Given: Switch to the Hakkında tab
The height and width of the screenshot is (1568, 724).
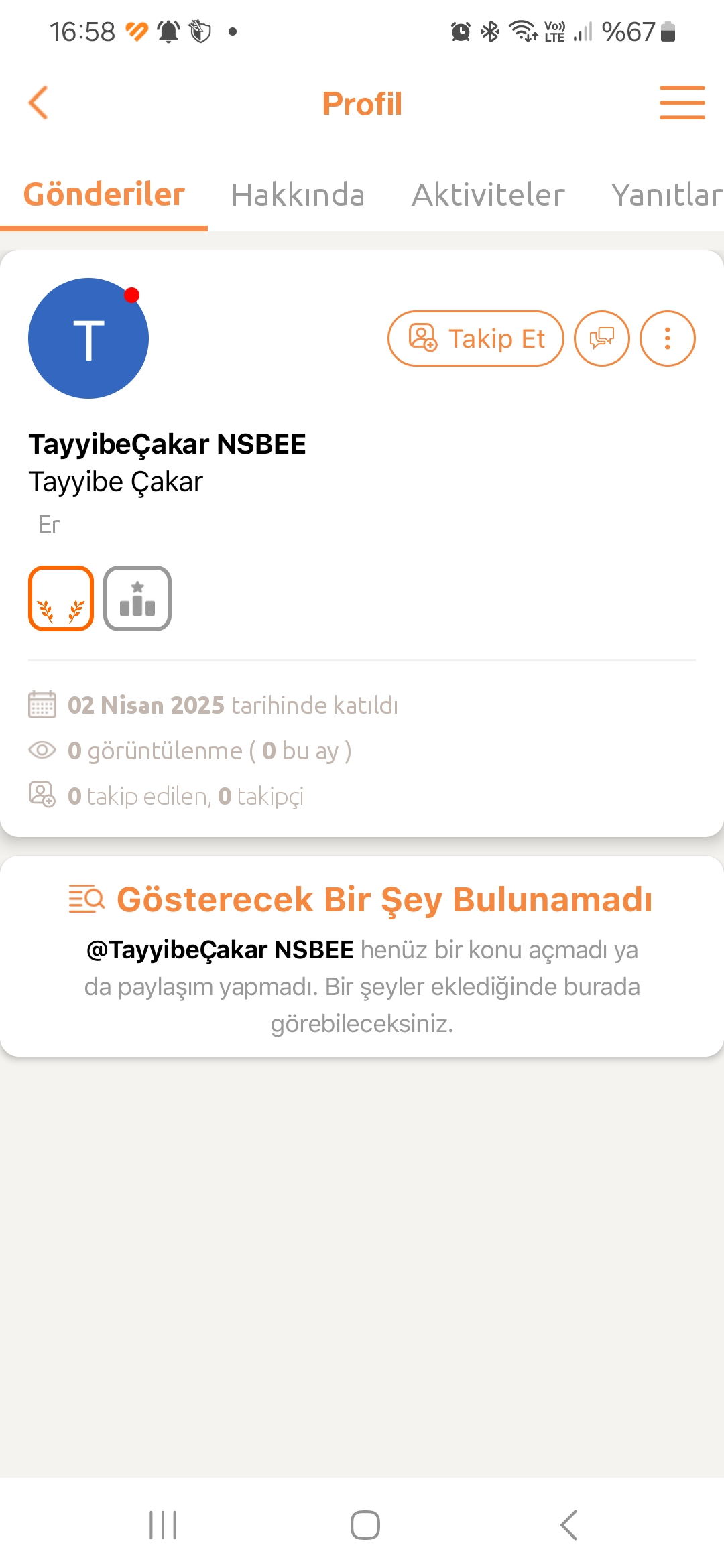Looking at the screenshot, I should (x=298, y=195).
